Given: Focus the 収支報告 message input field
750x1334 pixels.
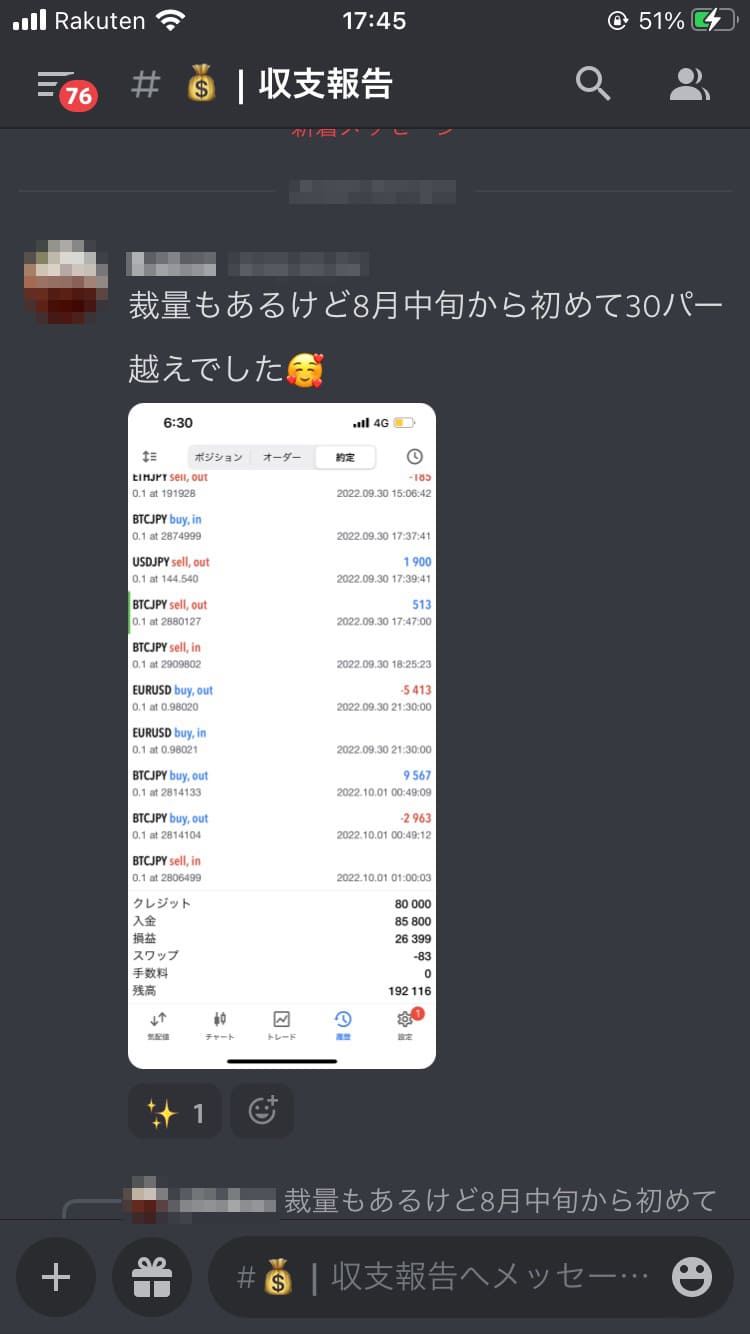Looking at the screenshot, I should tap(440, 1277).
